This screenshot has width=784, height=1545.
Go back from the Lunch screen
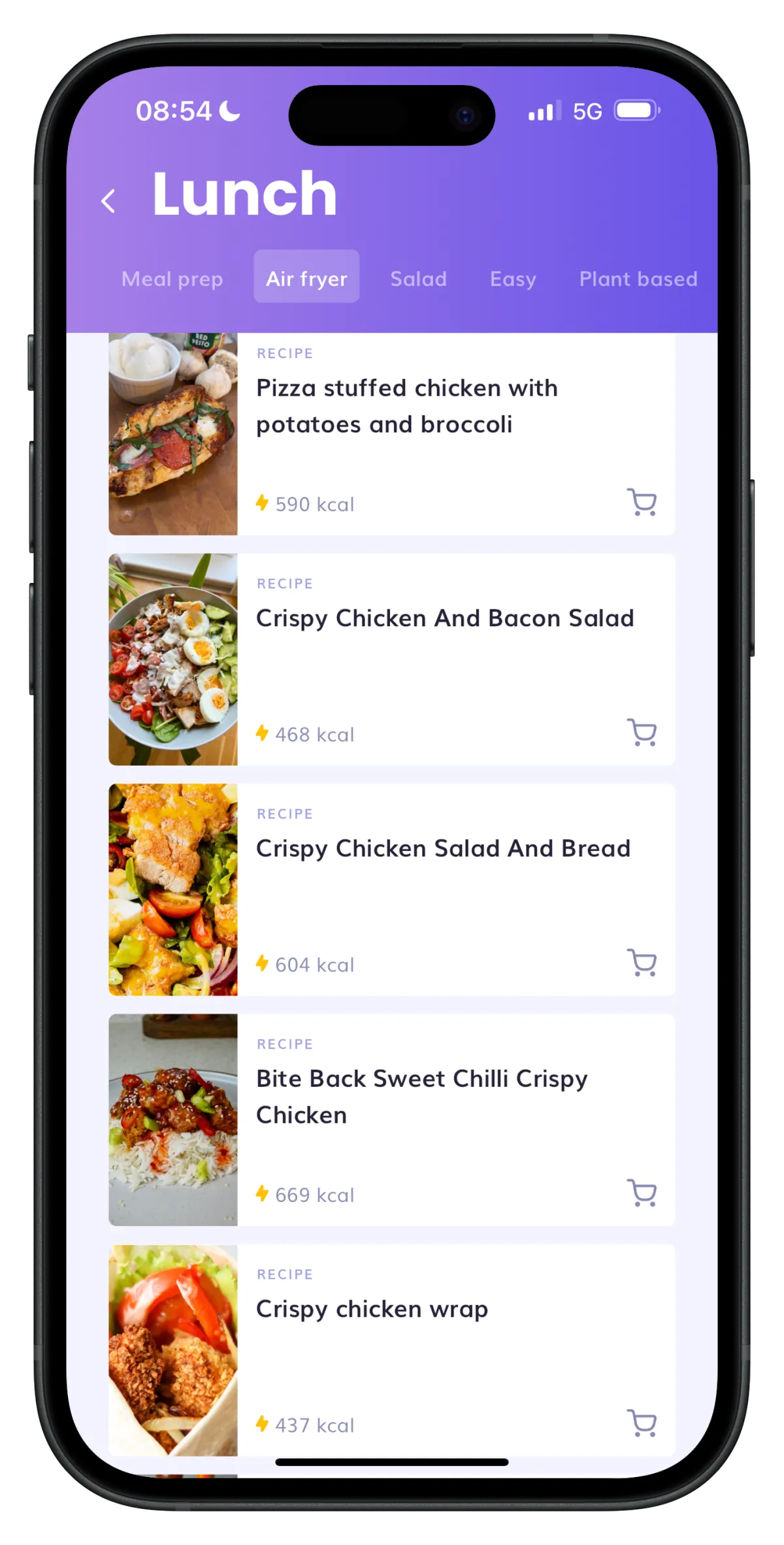(108, 201)
